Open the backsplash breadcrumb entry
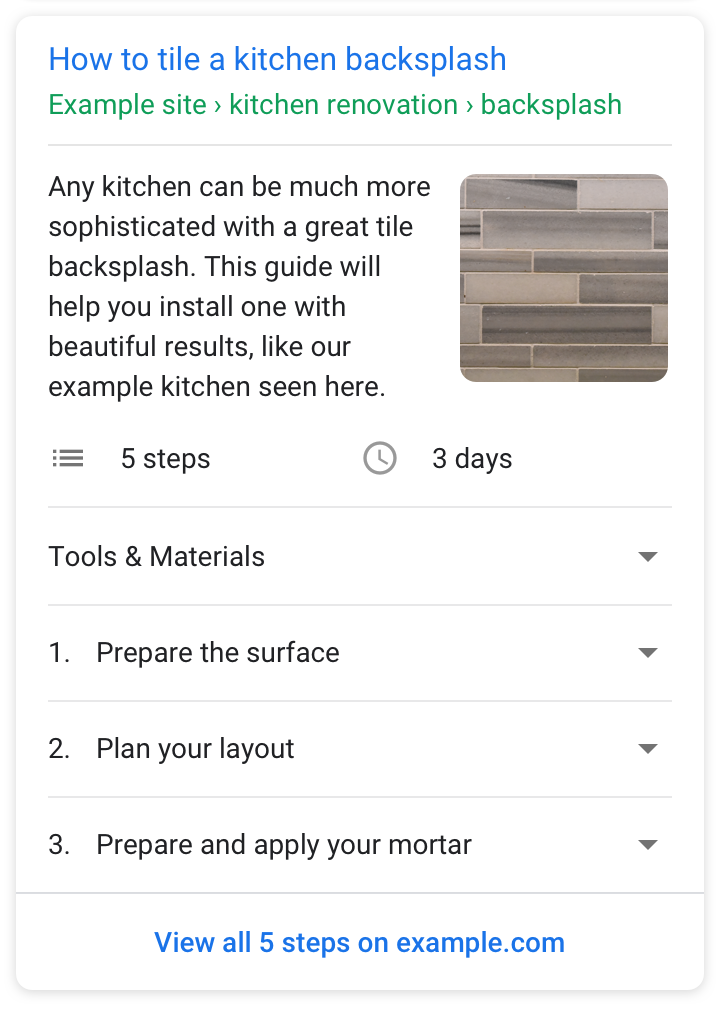This screenshot has width=720, height=1010. [x=551, y=104]
